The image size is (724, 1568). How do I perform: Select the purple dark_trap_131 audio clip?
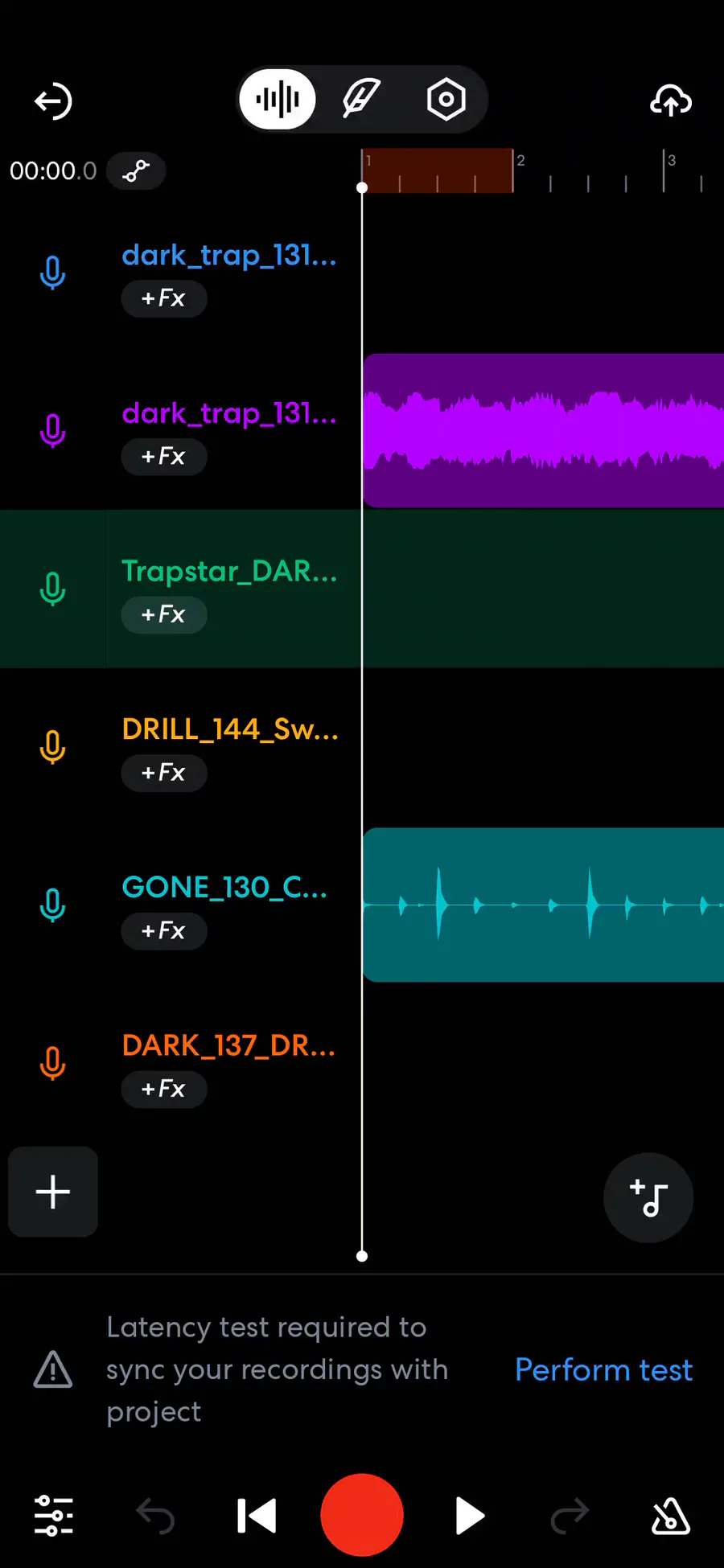543,430
